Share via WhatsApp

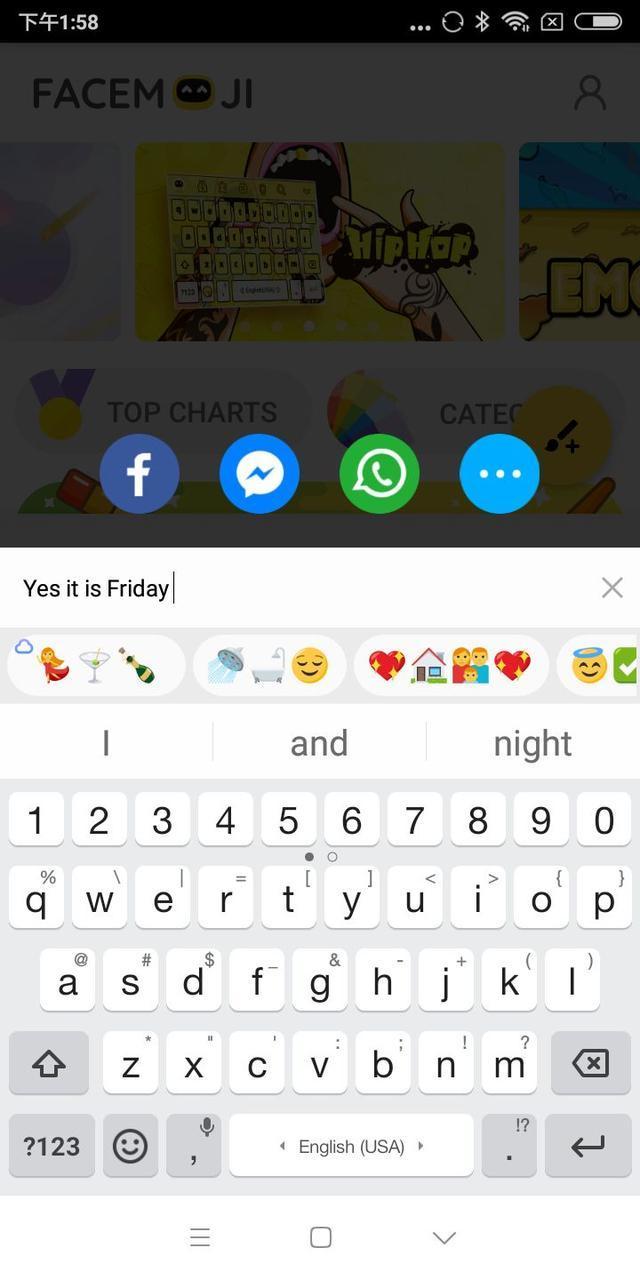click(x=379, y=474)
